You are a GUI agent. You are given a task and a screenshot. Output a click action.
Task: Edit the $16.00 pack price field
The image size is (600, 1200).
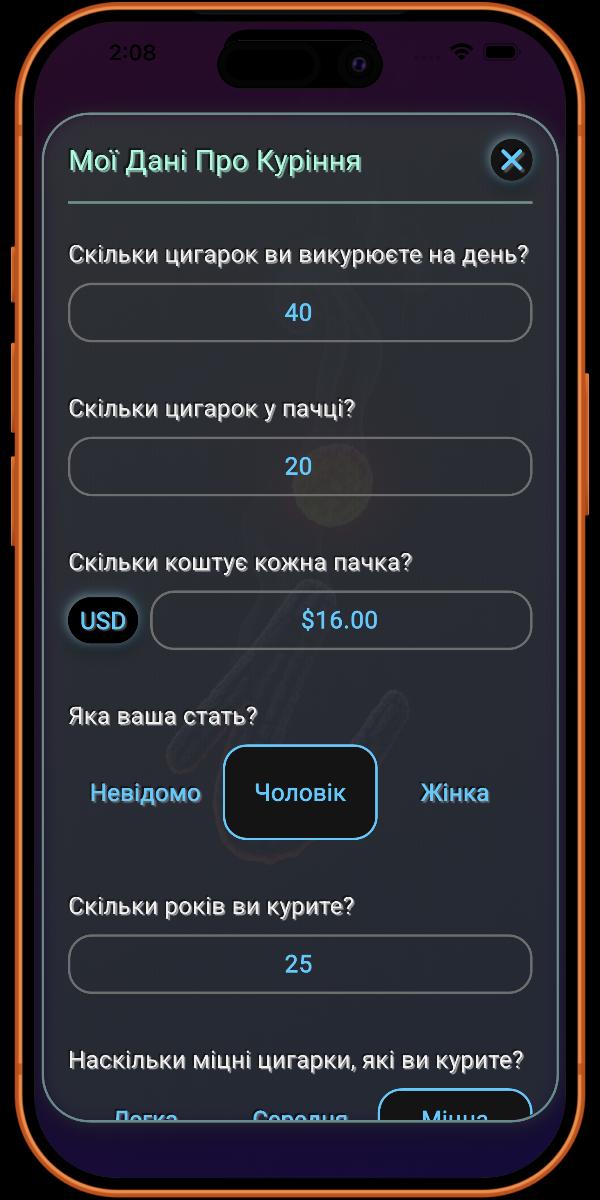pos(340,620)
